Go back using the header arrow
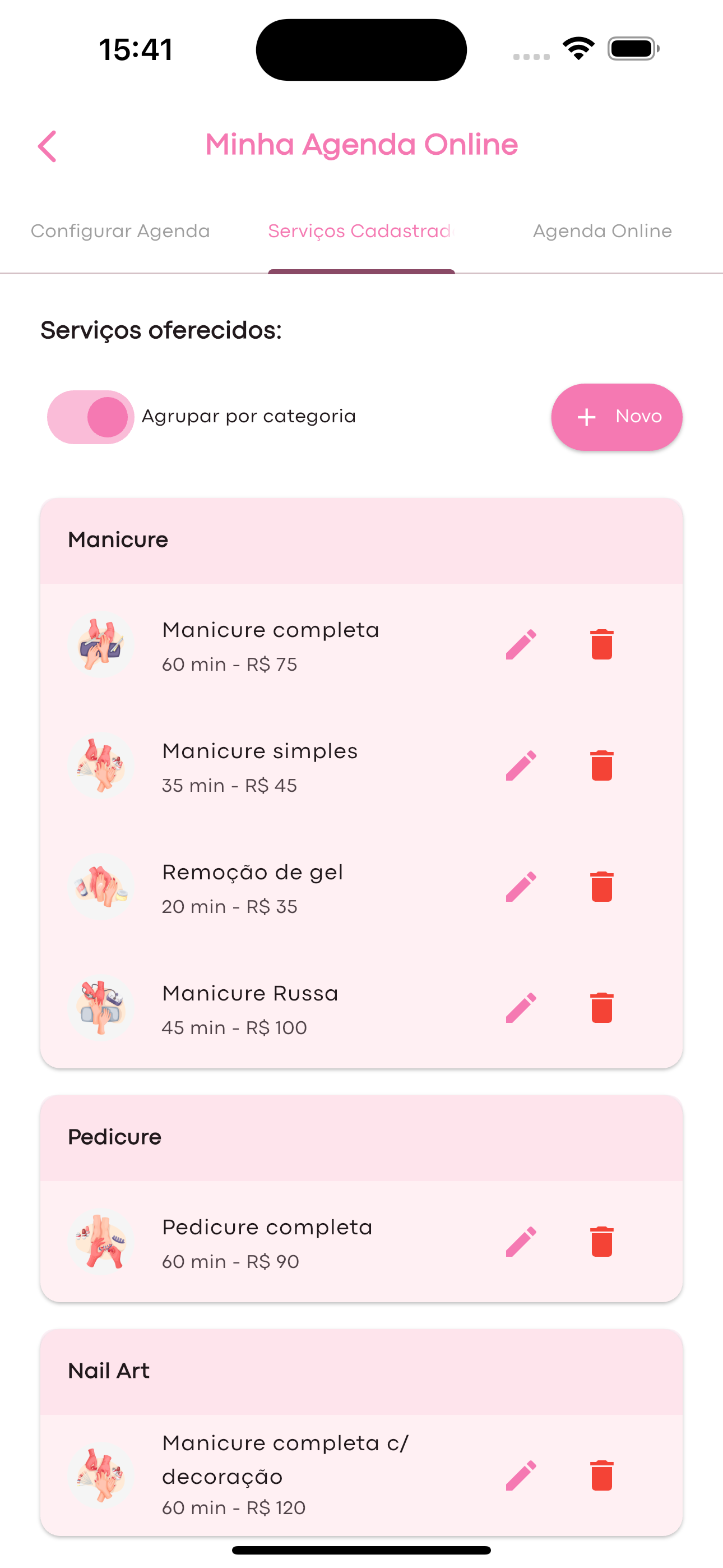Viewport: 723px width, 1568px height. [x=48, y=147]
